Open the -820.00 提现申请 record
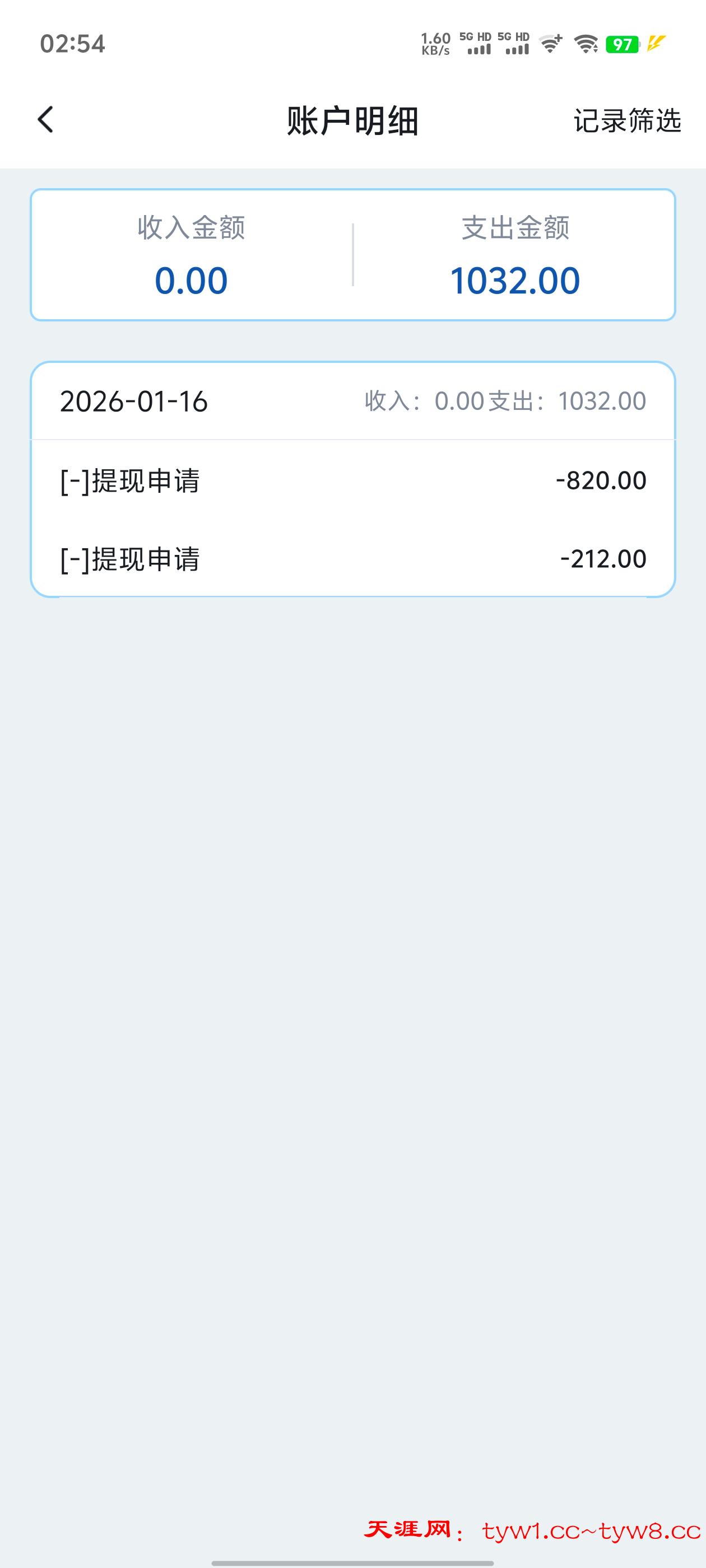 click(352, 481)
